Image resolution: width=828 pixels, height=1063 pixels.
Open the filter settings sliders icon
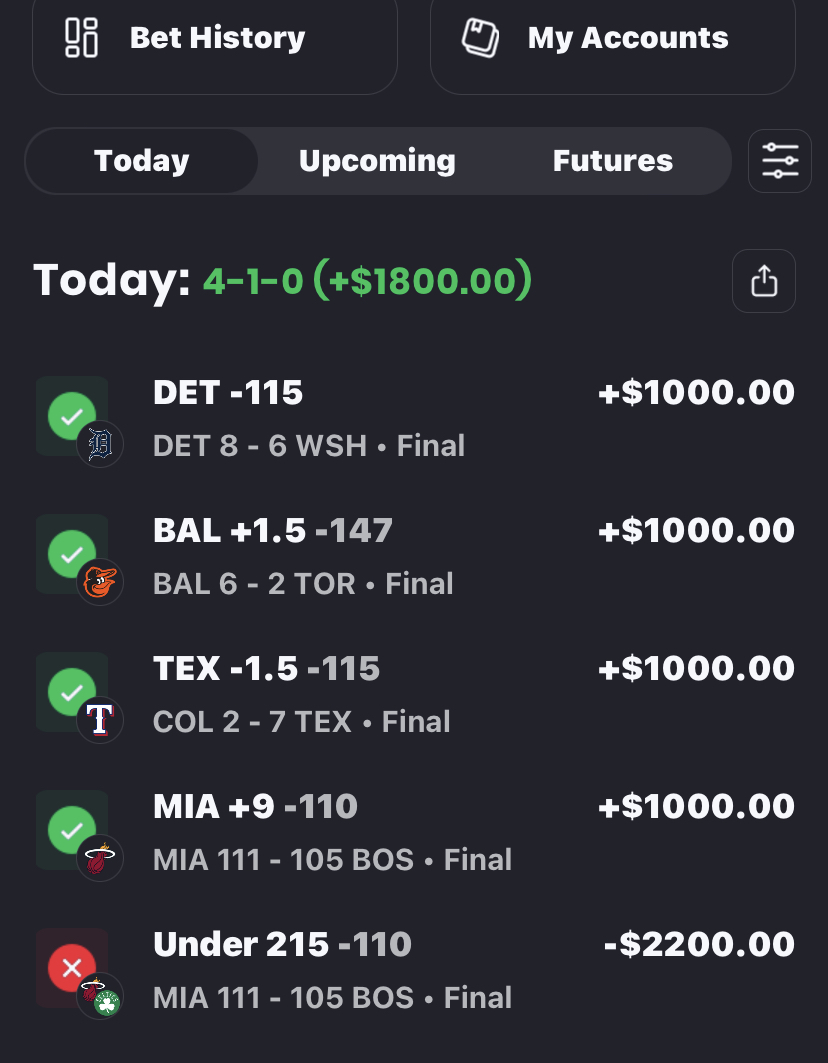click(x=779, y=161)
